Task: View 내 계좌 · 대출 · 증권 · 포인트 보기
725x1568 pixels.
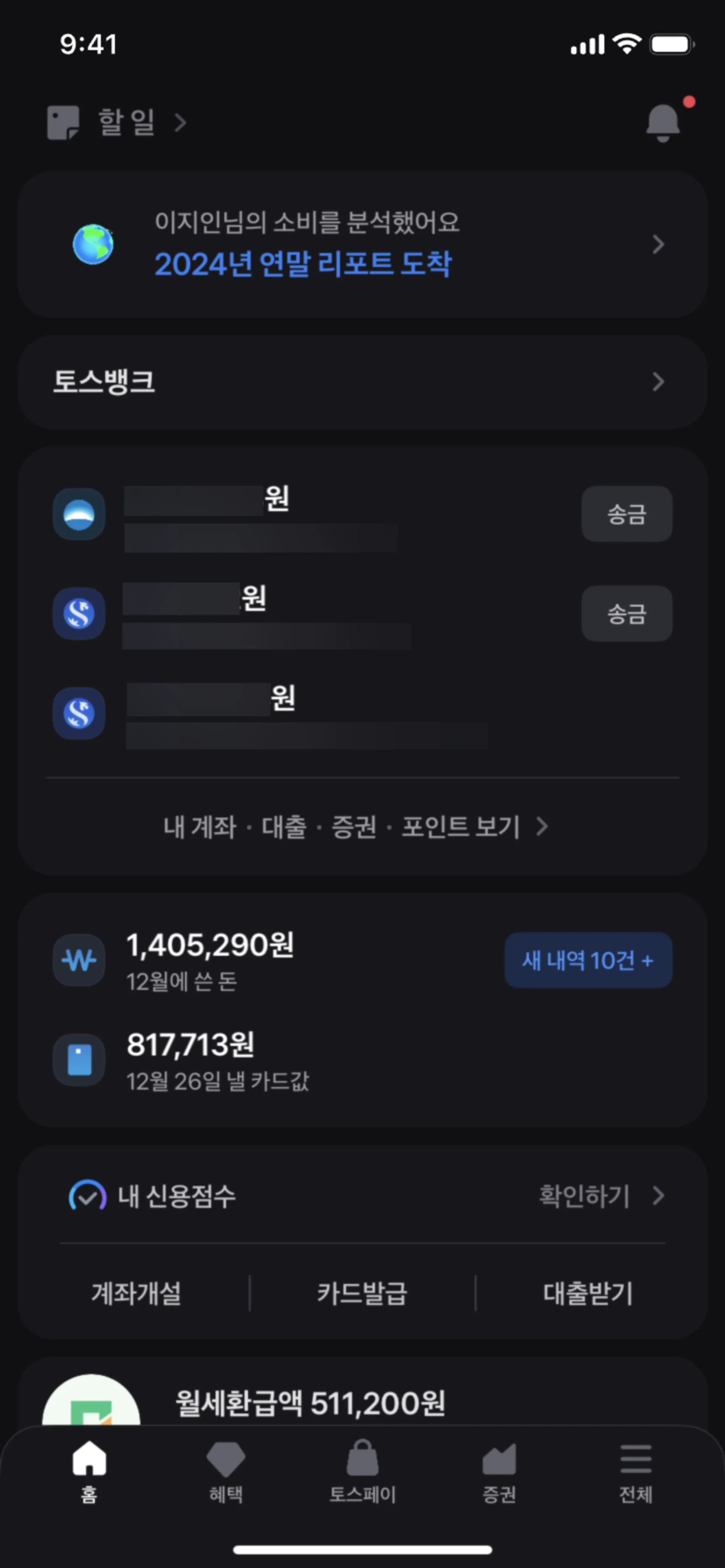Action: (356, 826)
